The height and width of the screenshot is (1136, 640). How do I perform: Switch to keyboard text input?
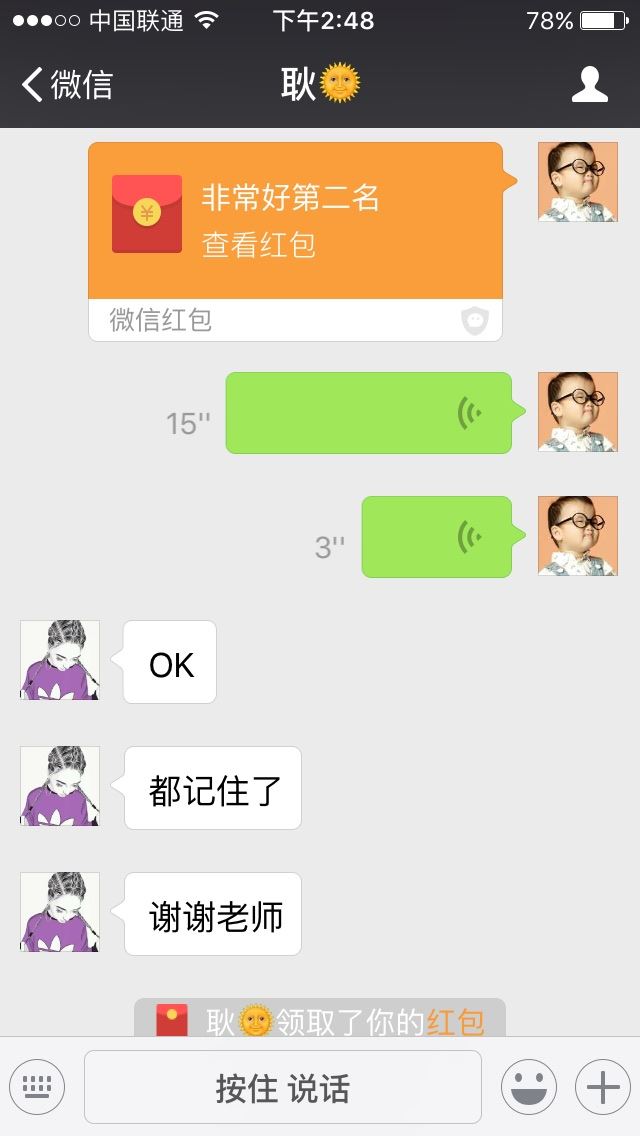click(37, 1087)
